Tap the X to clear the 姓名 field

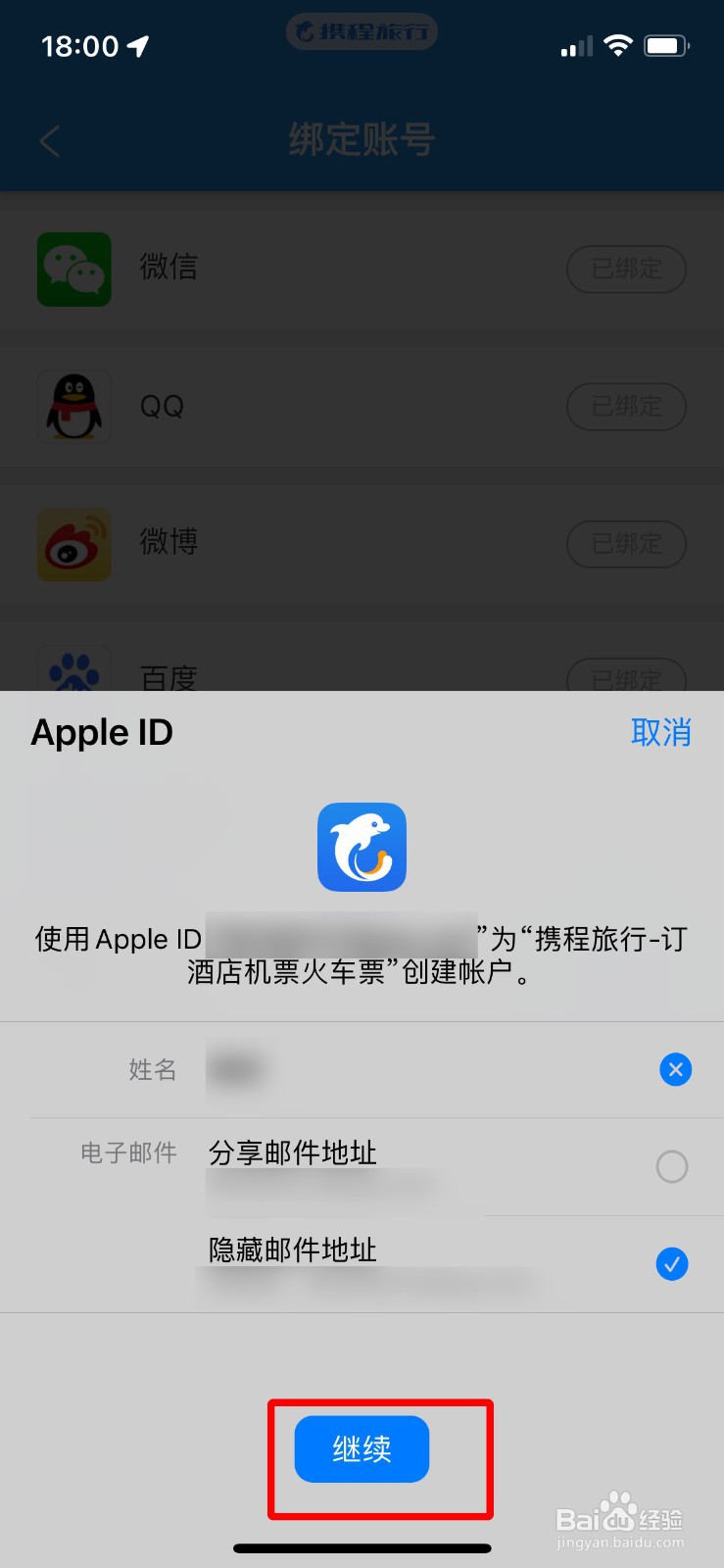[x=675, y=1070]
